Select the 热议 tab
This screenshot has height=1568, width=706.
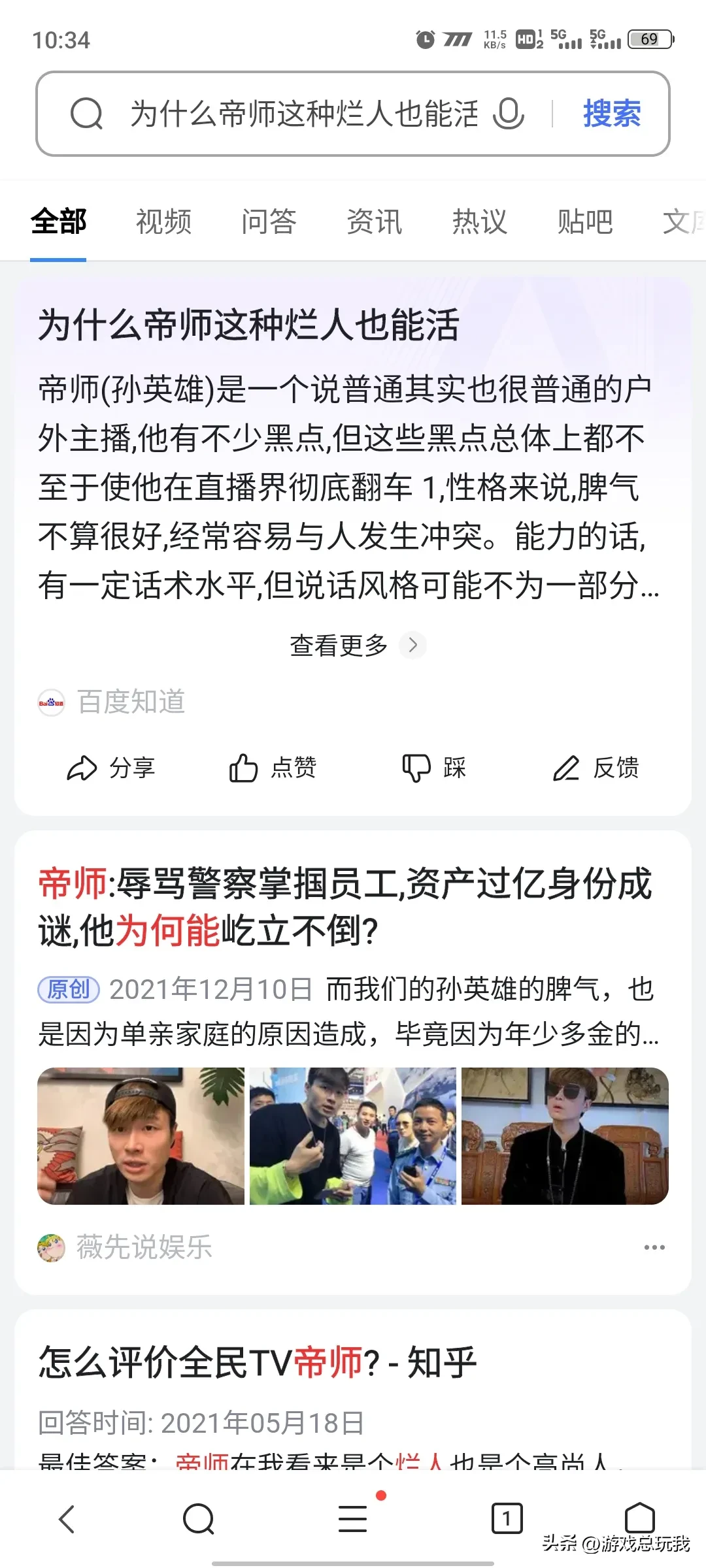479,222
